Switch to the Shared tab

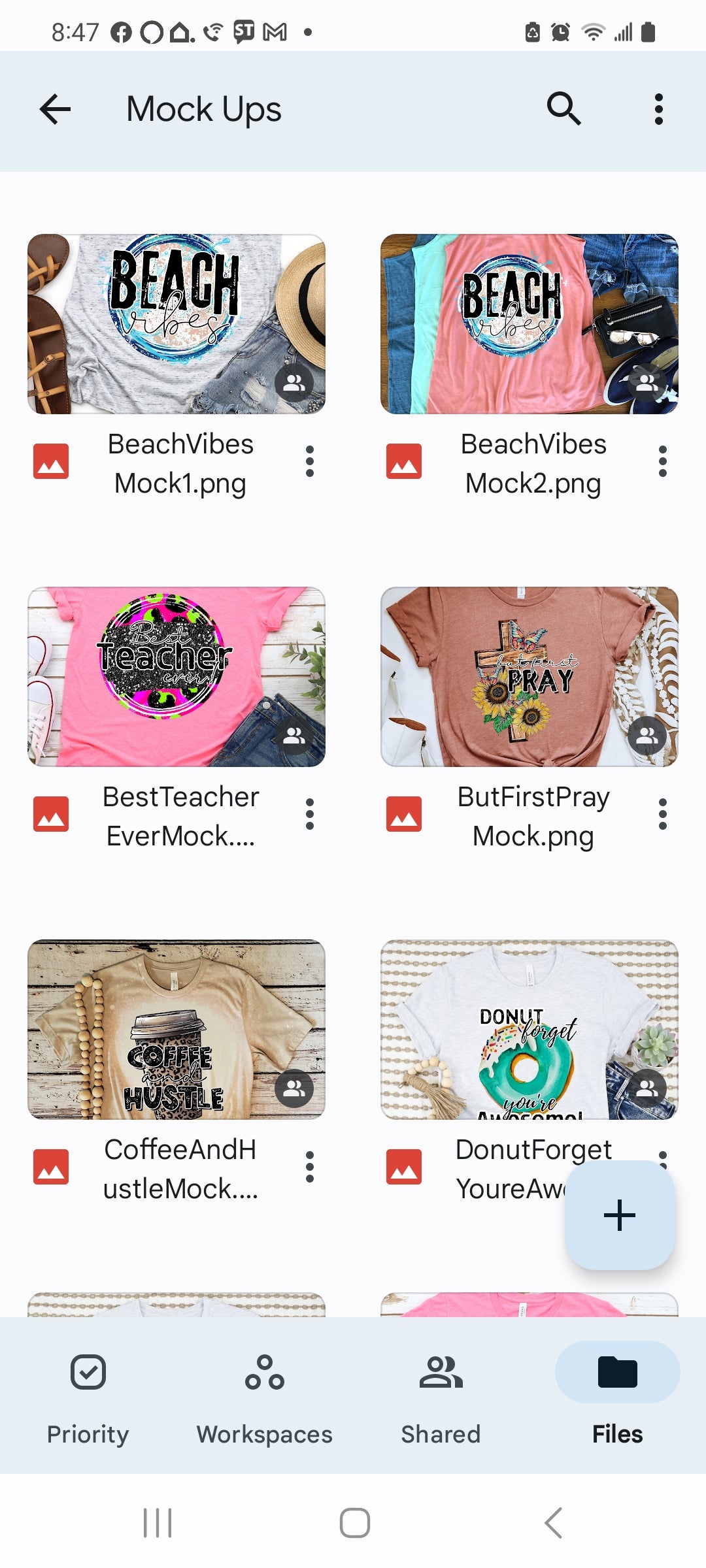coord(441,1397)
